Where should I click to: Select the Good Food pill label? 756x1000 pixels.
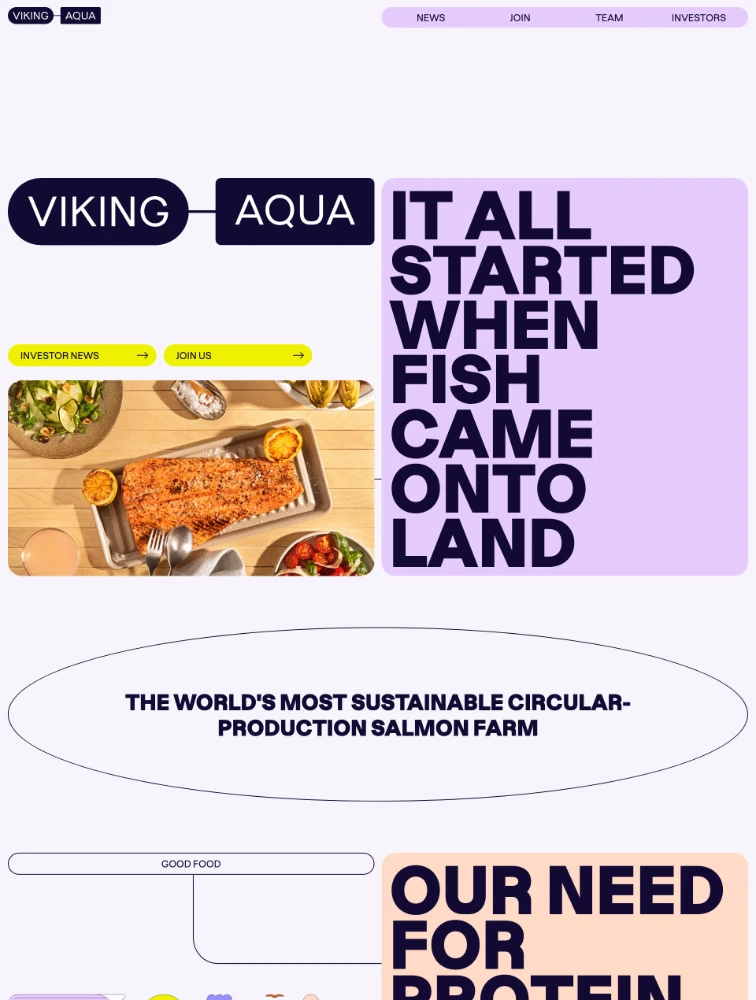[x=191, y=863]
